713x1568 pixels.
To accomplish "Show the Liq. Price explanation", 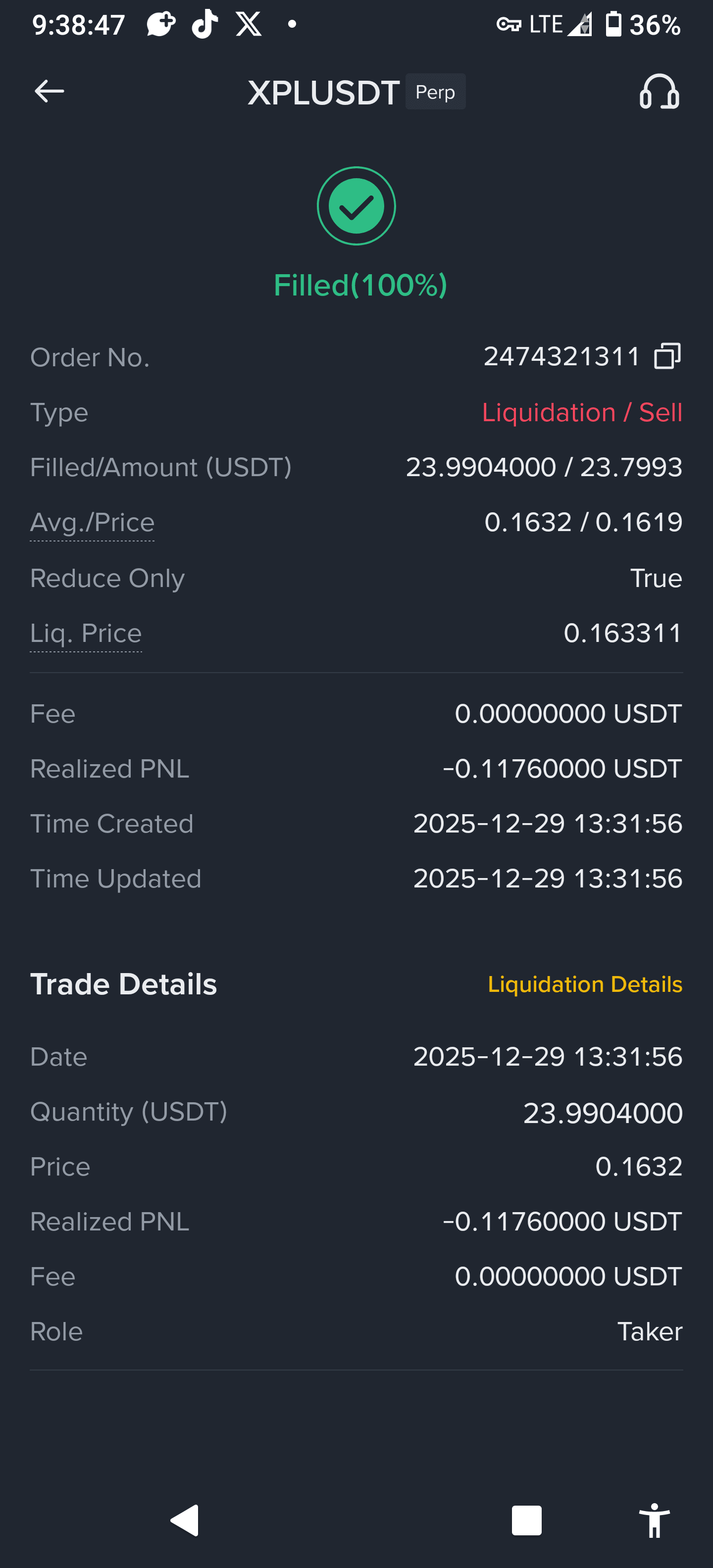I will click(x=86, y=634).
